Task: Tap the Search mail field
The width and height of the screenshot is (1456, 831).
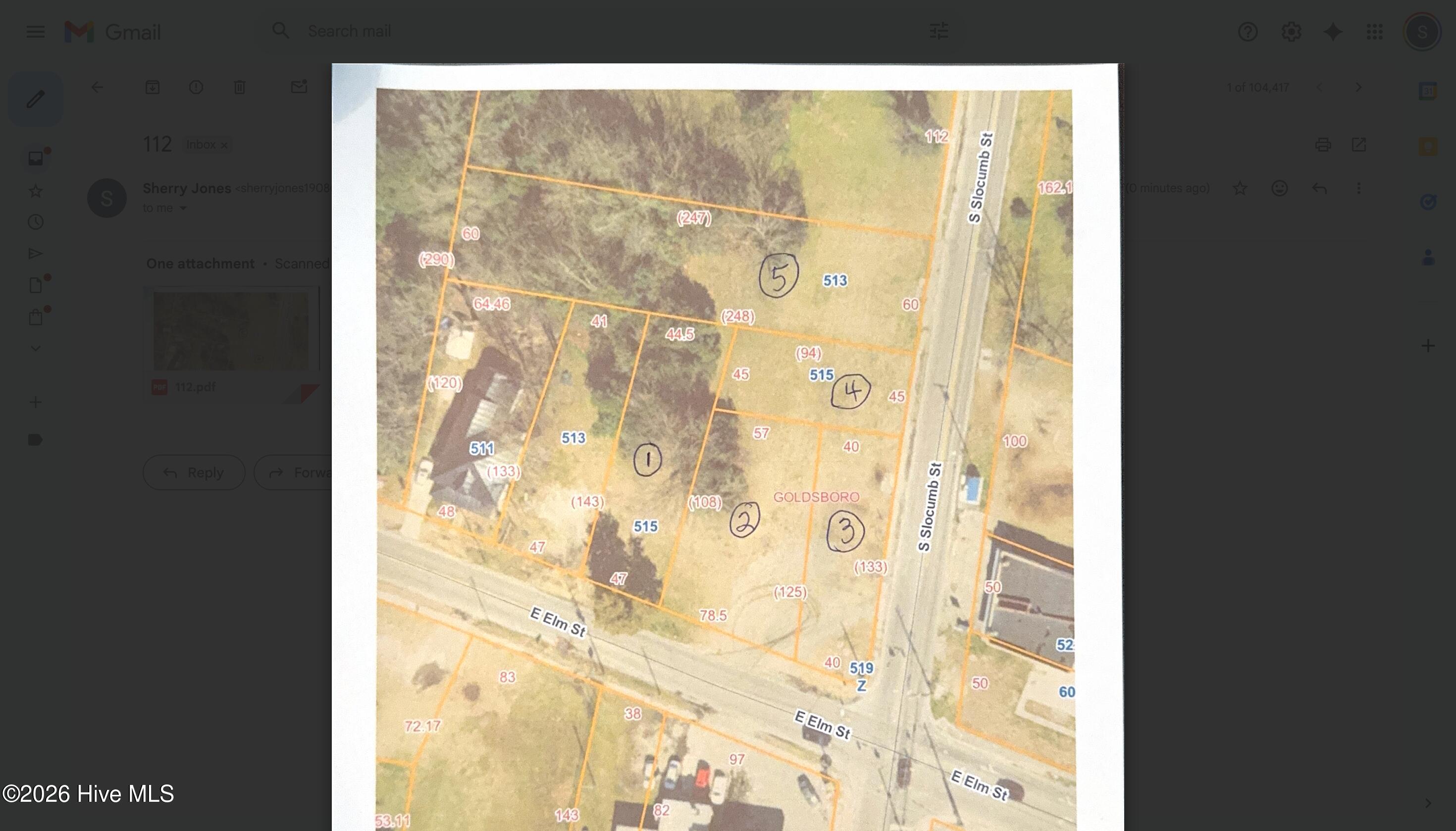Action: [571, 31]
